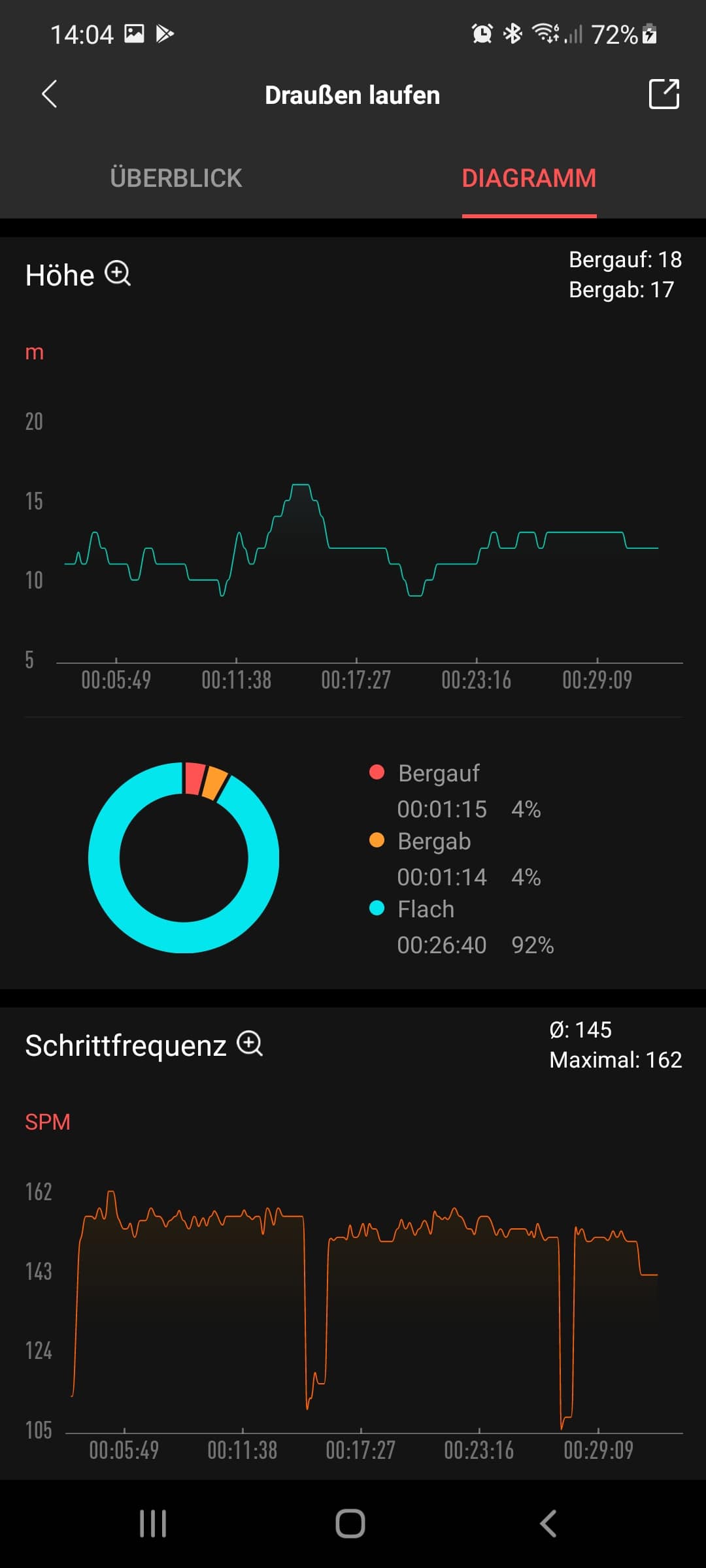Image resolution: width=706 pixels, height=1568 pixels.
Task: Go back using the top-left arrow
Action: click(50, 95)
